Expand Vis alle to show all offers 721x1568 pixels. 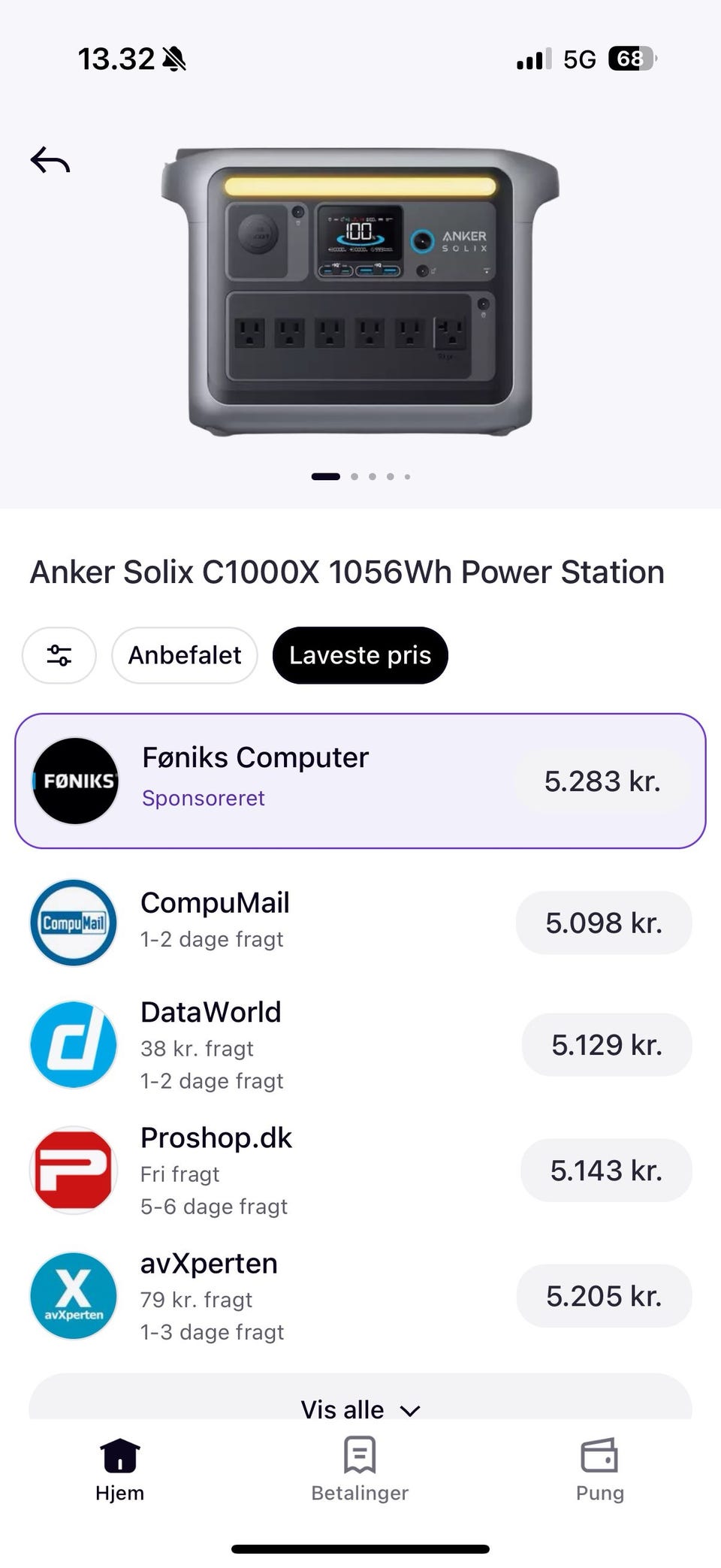(360, 1409)
